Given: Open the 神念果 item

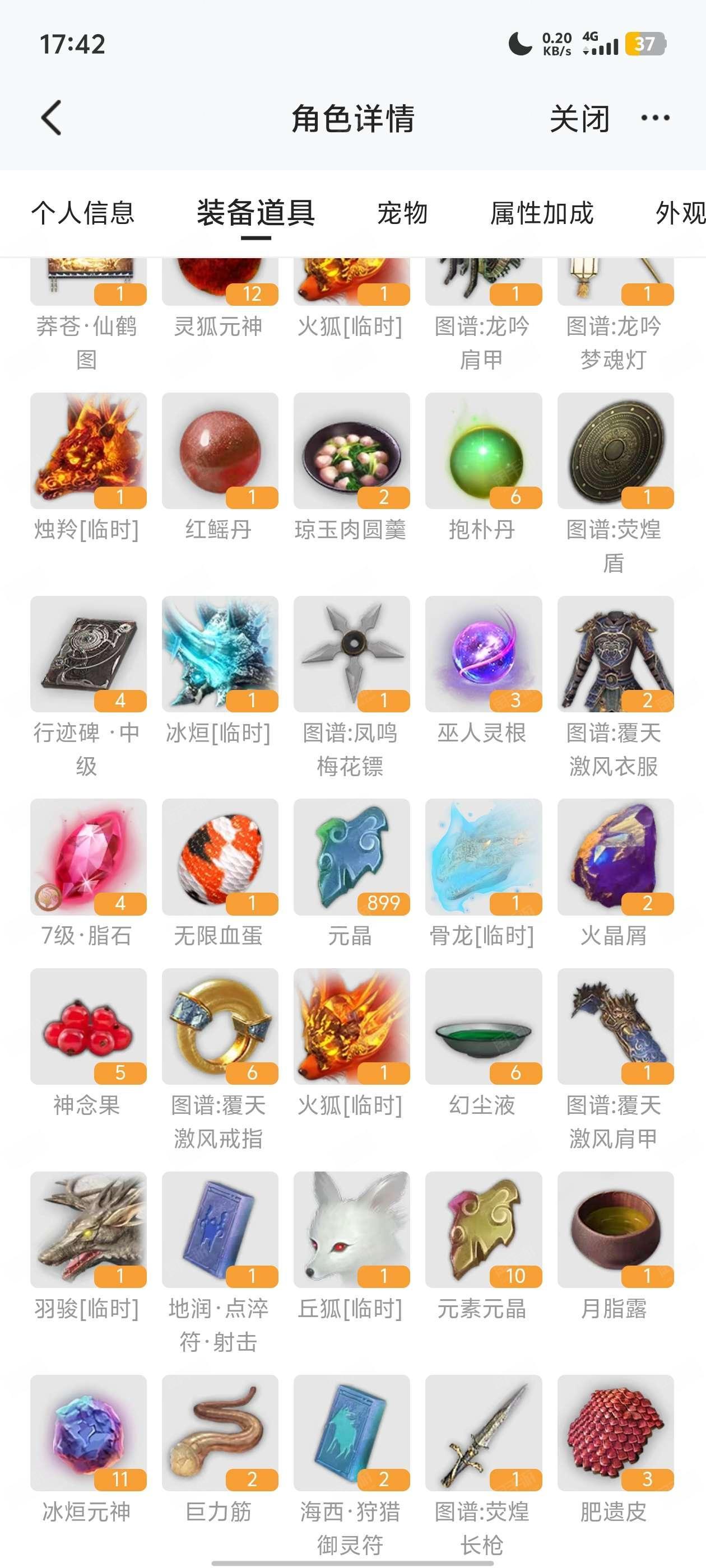Looking at the screenshot, I should click(x=89, y=1026).
